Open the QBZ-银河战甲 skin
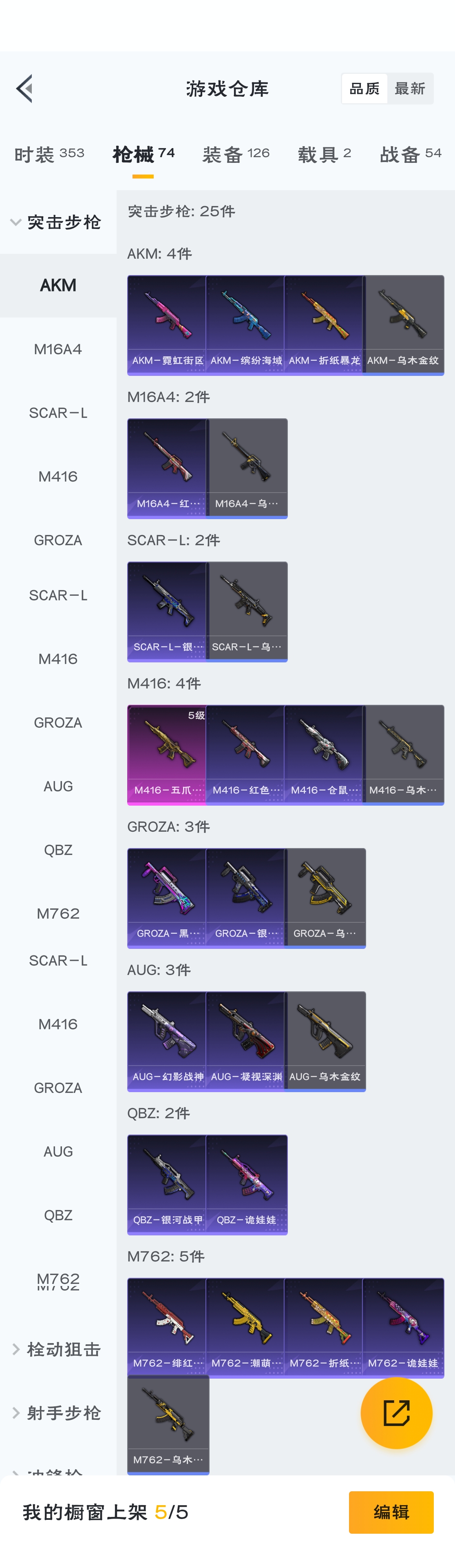Image resolution: width=455 pixels, height=1568 pixels. pos(167,1184)
